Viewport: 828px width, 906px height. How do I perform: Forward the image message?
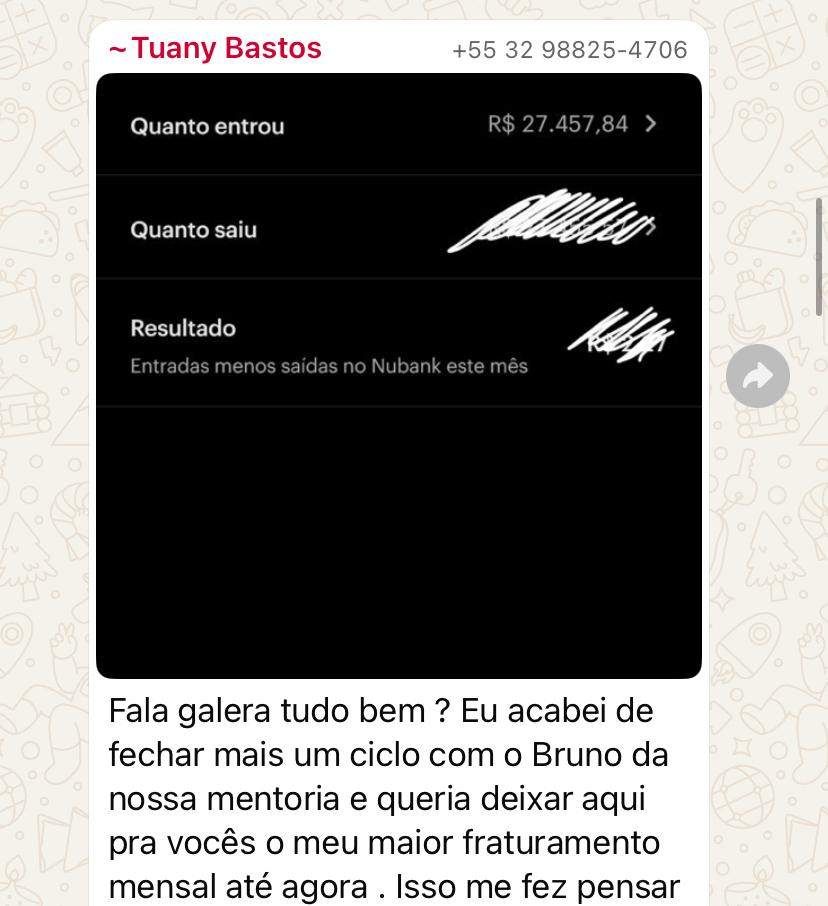pyautogui.click(x=757, y=376)
